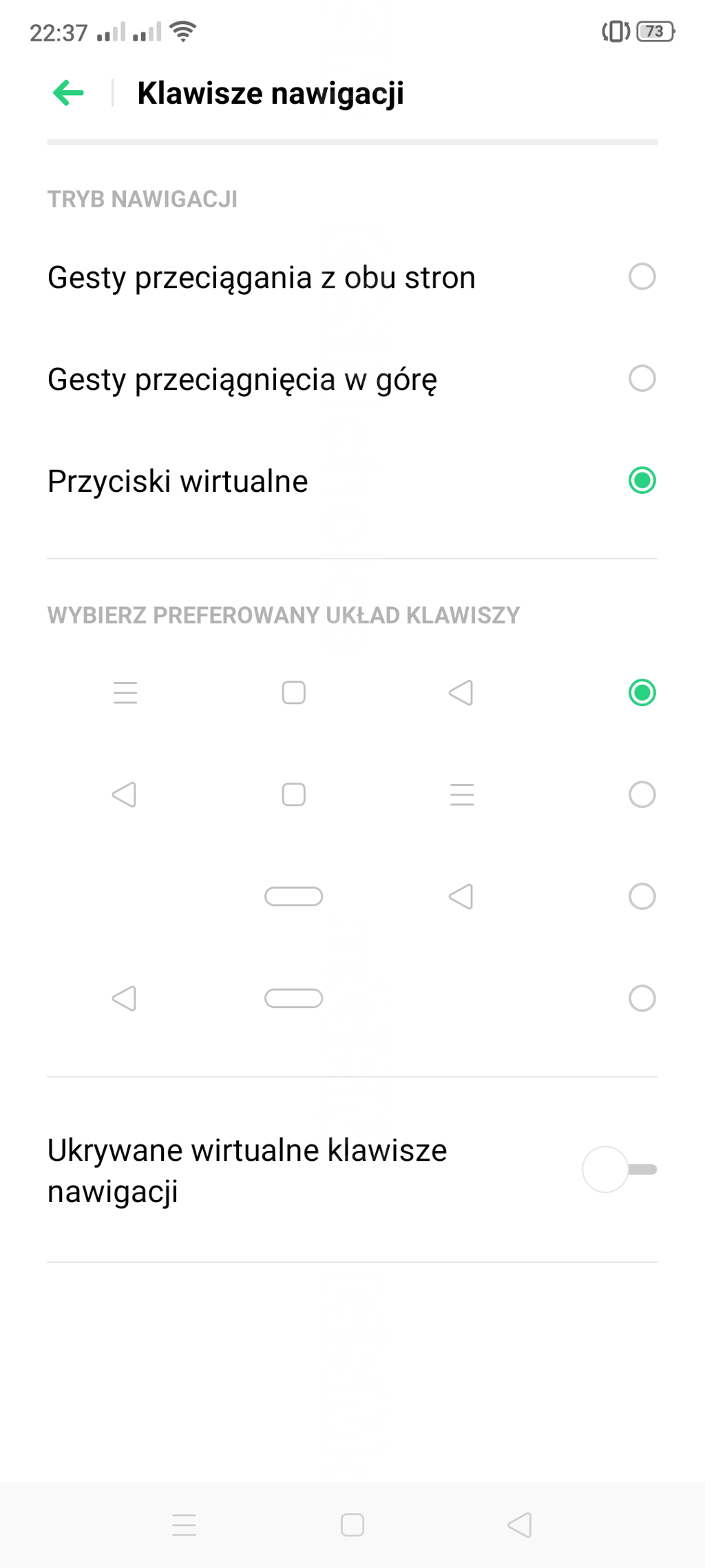Choose the back-home-menu key layout
The image size is (705, 1568).
pyautogui.click(x=641, y=794)
